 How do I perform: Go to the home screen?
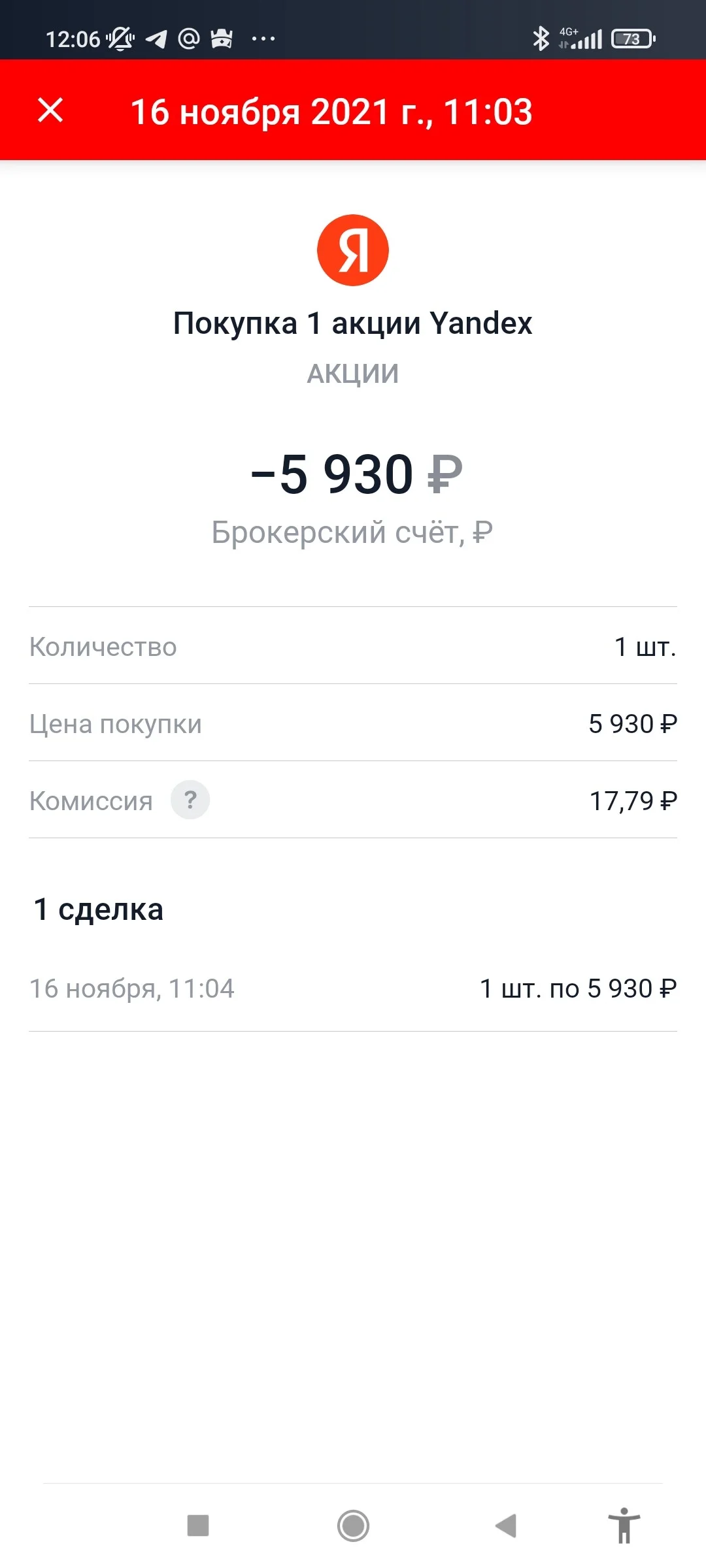click(353, 1526)
